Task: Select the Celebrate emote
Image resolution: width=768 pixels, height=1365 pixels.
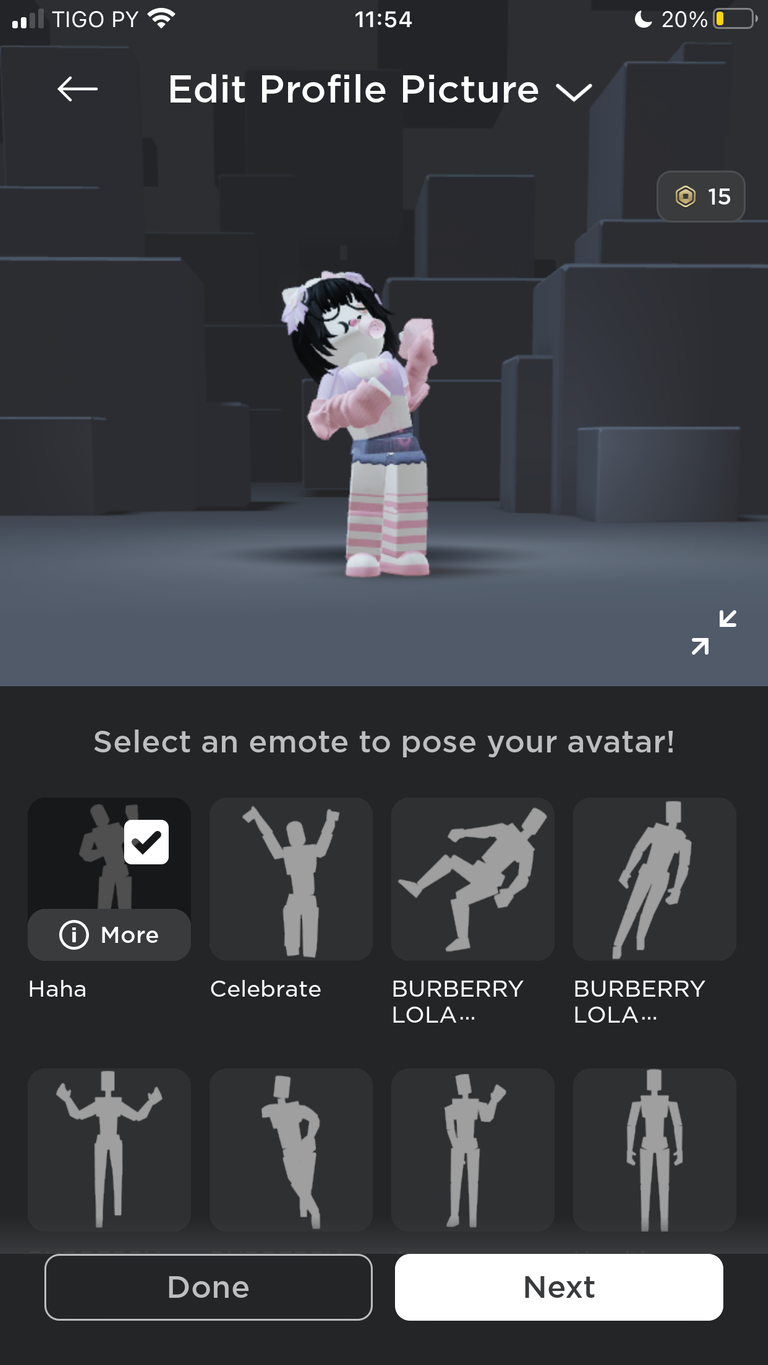Action: click(291, 879)
